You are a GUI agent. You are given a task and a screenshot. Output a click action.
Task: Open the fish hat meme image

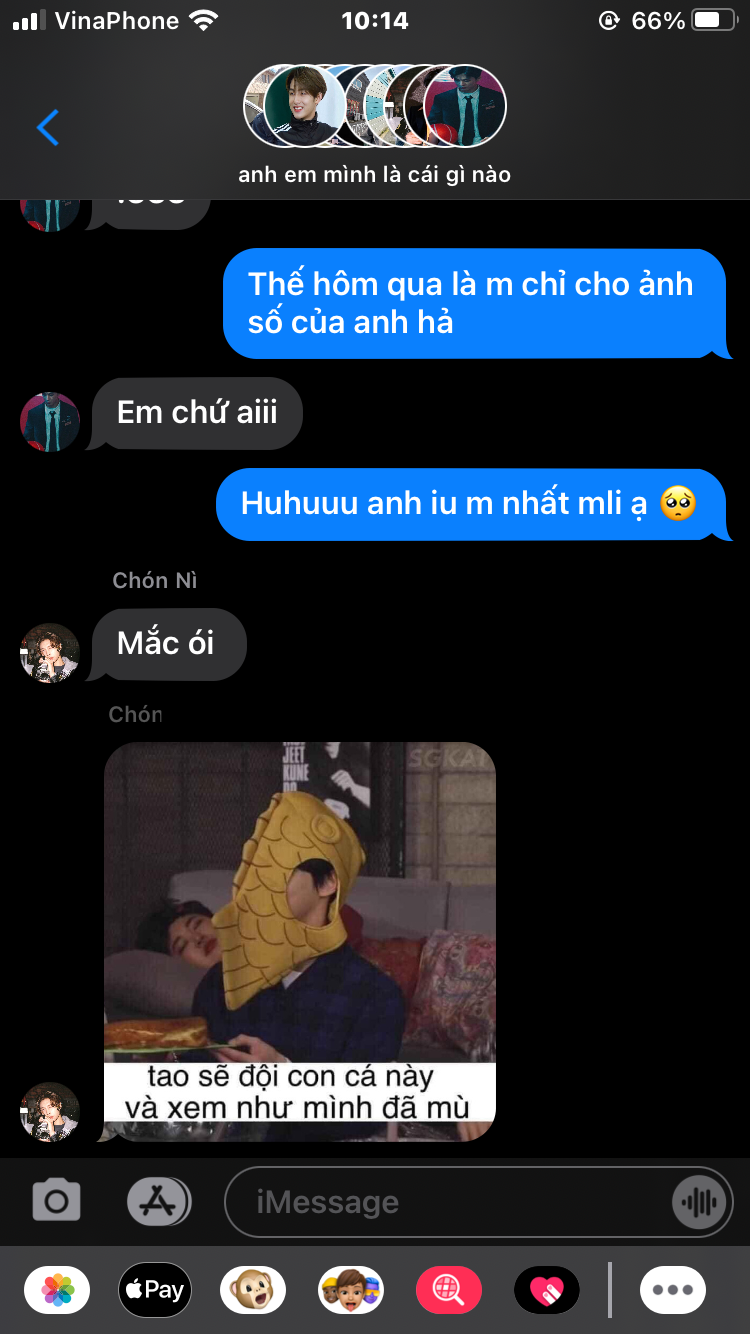[300, 942]
